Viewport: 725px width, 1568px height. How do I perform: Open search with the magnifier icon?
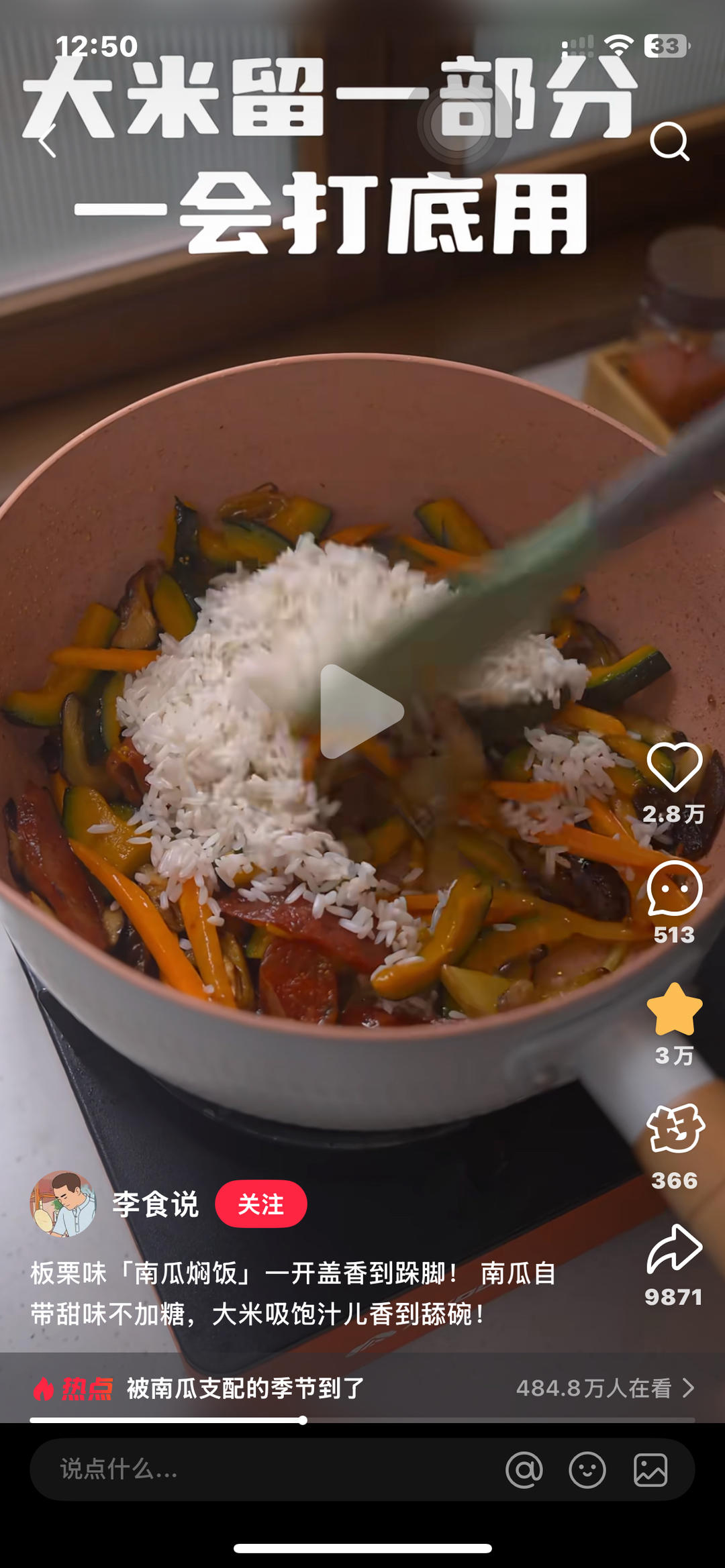[x=669, y=142]
